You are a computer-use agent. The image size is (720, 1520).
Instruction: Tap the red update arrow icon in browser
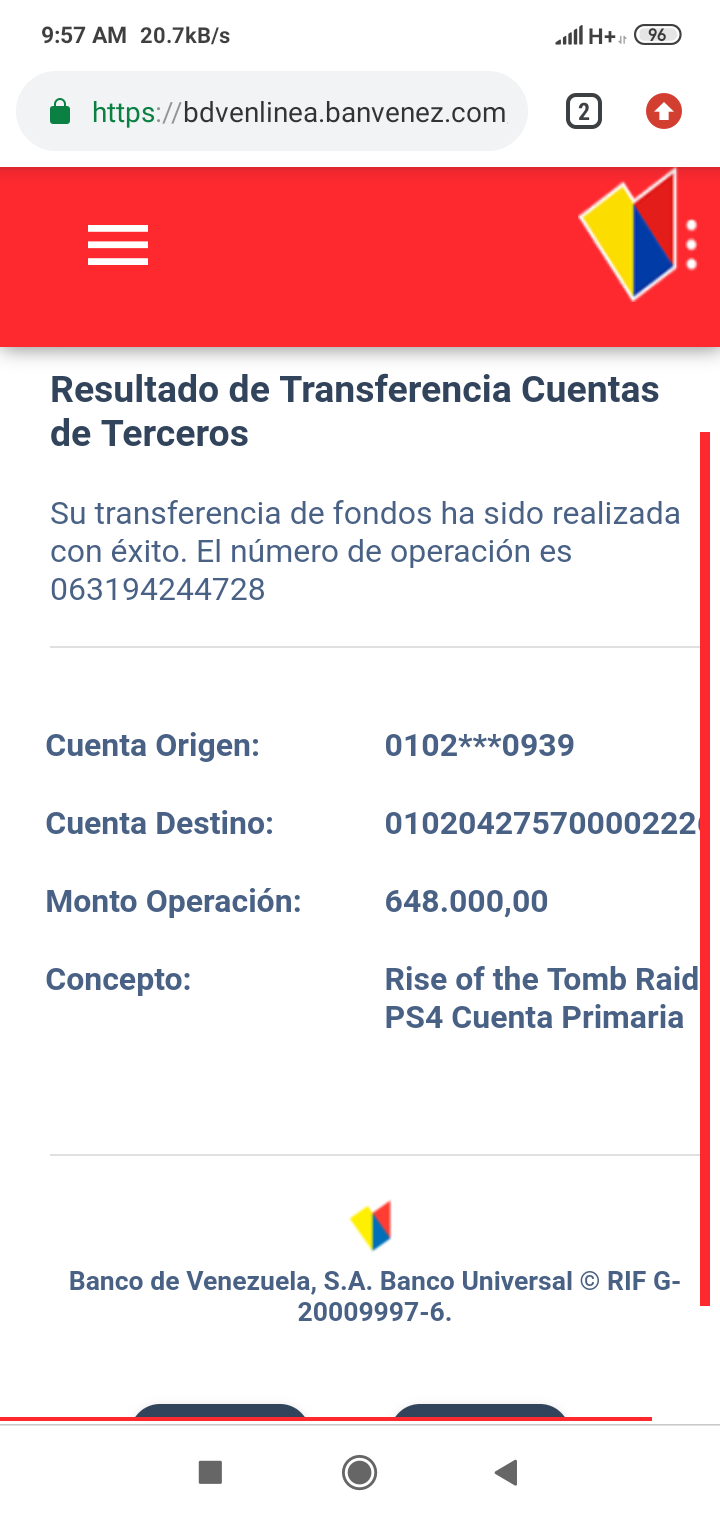[x=663, y=112]
